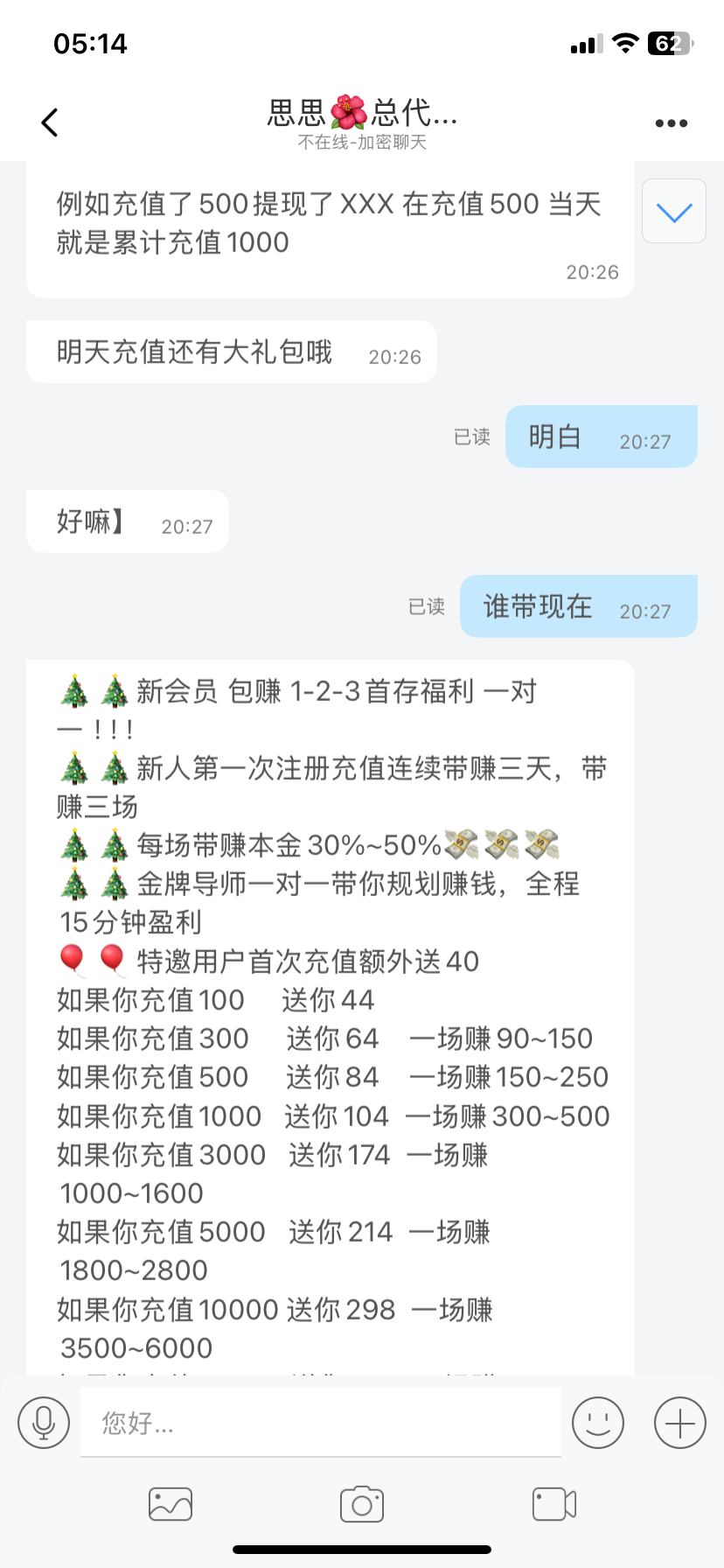
Task: Focus the 您好 message input field
Action: pos(320,1423)
